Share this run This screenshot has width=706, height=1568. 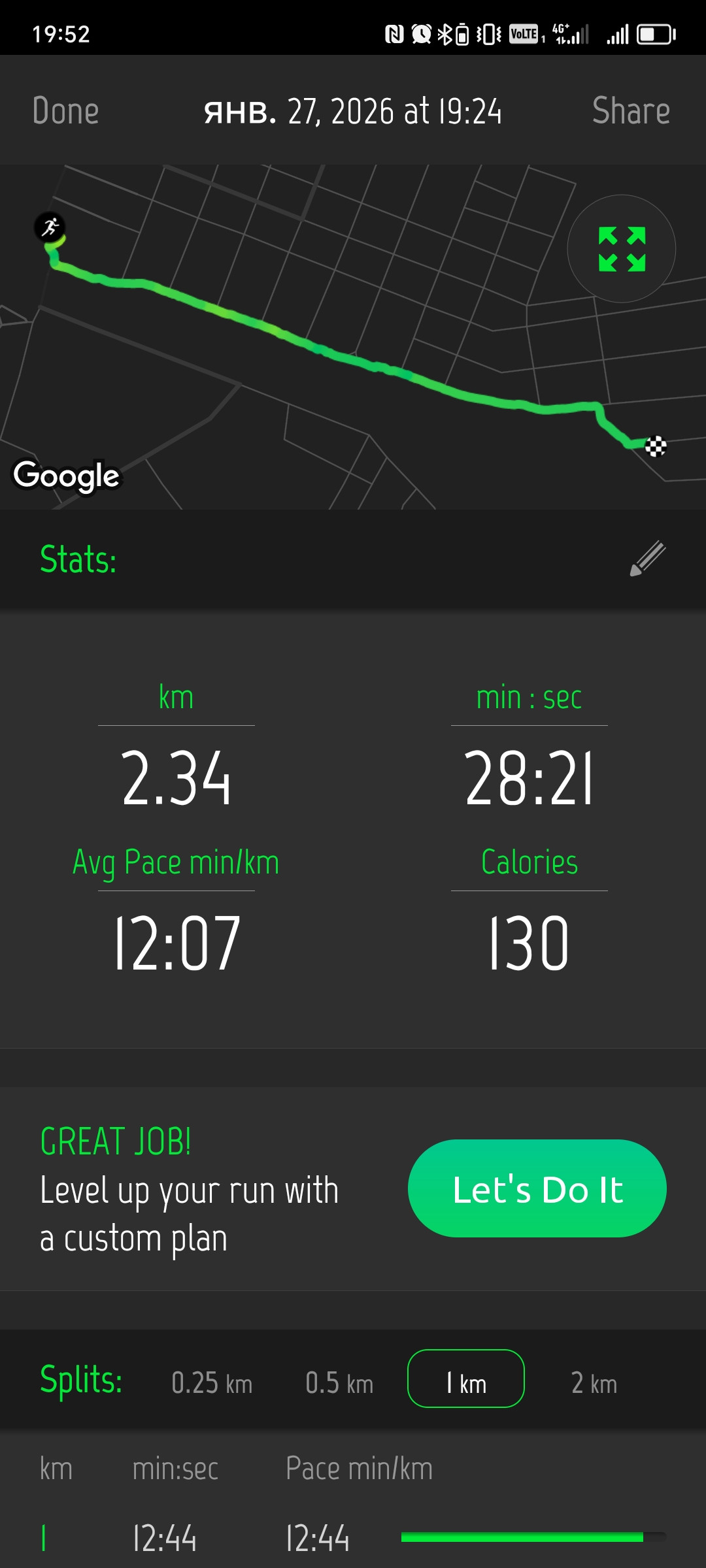pos(631,110)
